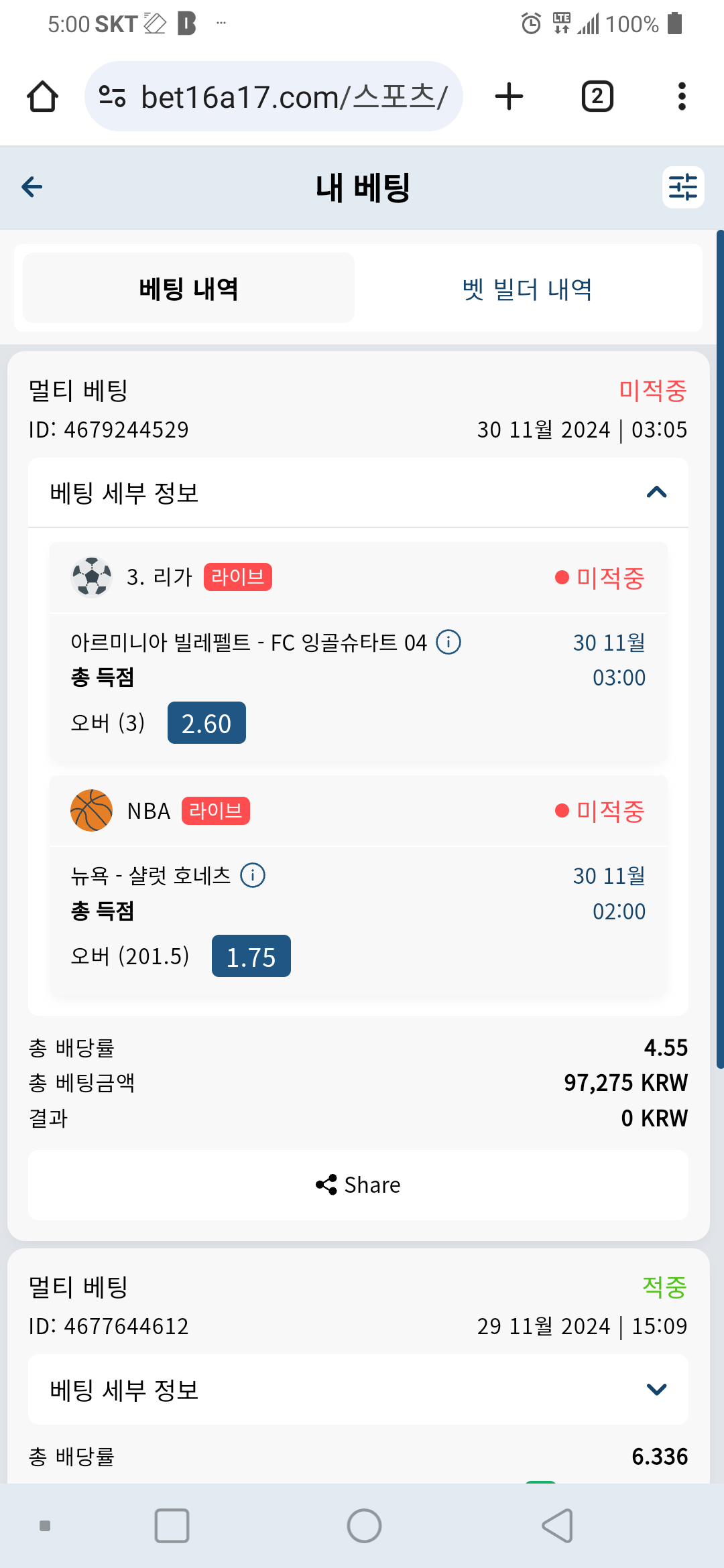
Task: Open a new browser tab
Action: pos(509,96)
